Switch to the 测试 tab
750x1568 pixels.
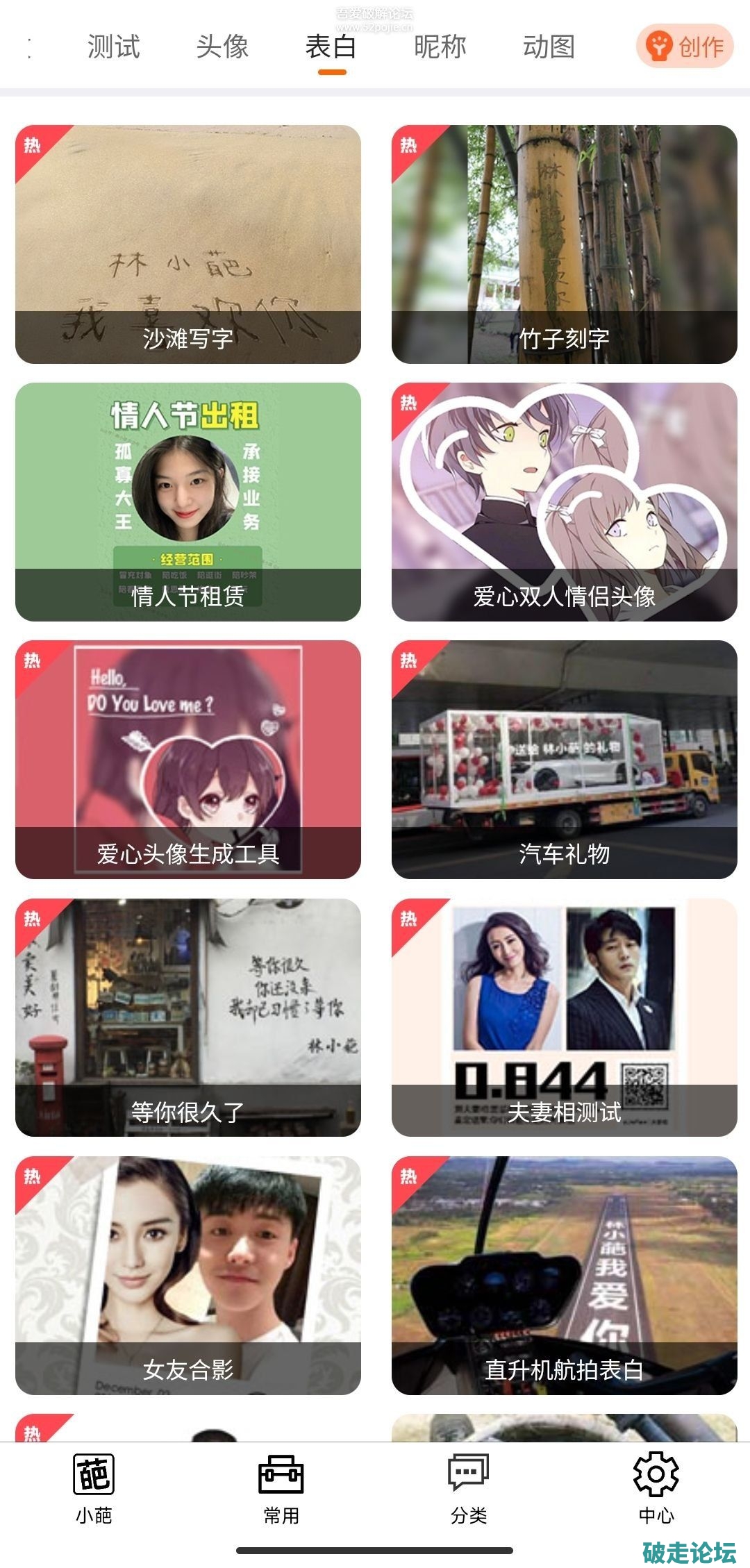113,47
